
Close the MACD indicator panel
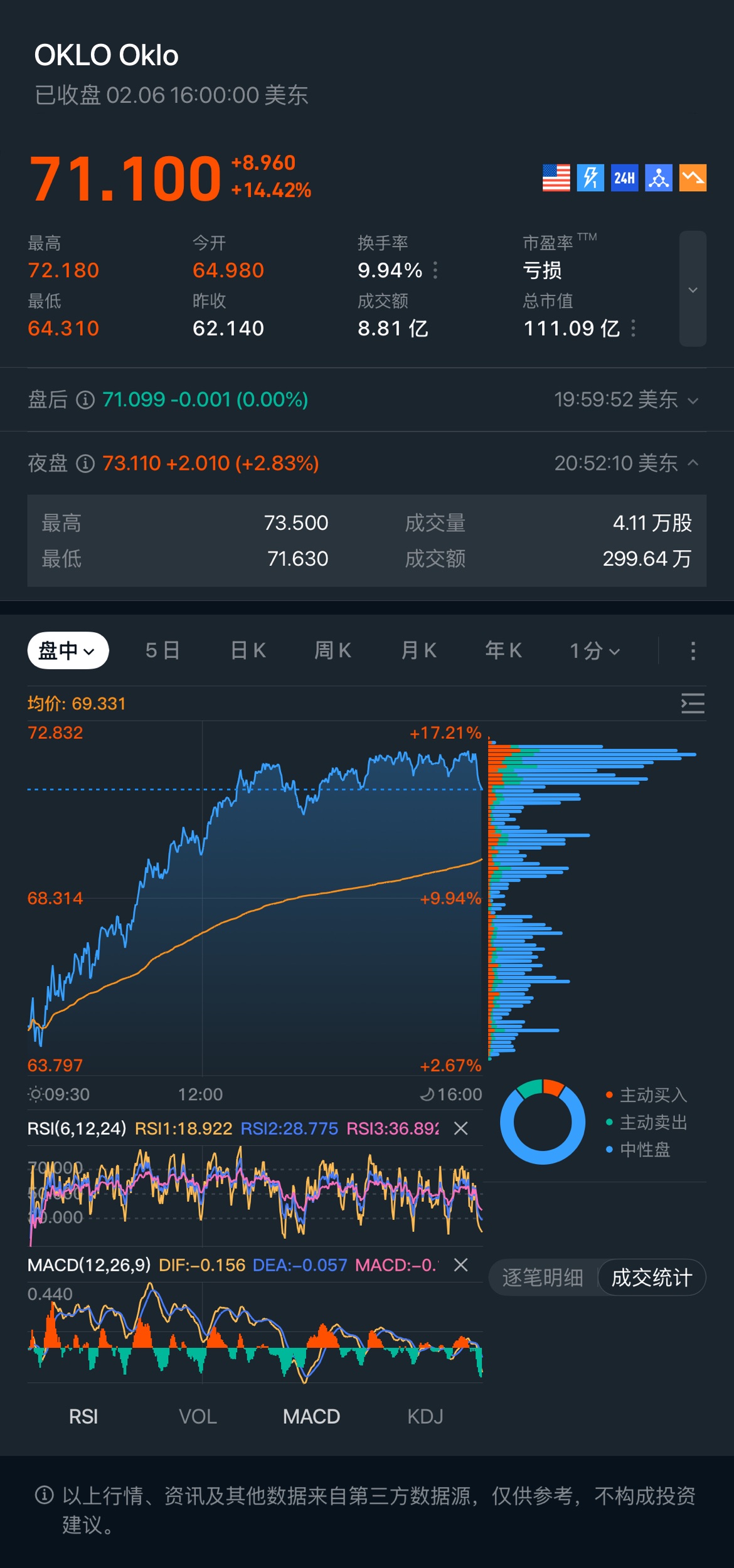point(461,1265)
